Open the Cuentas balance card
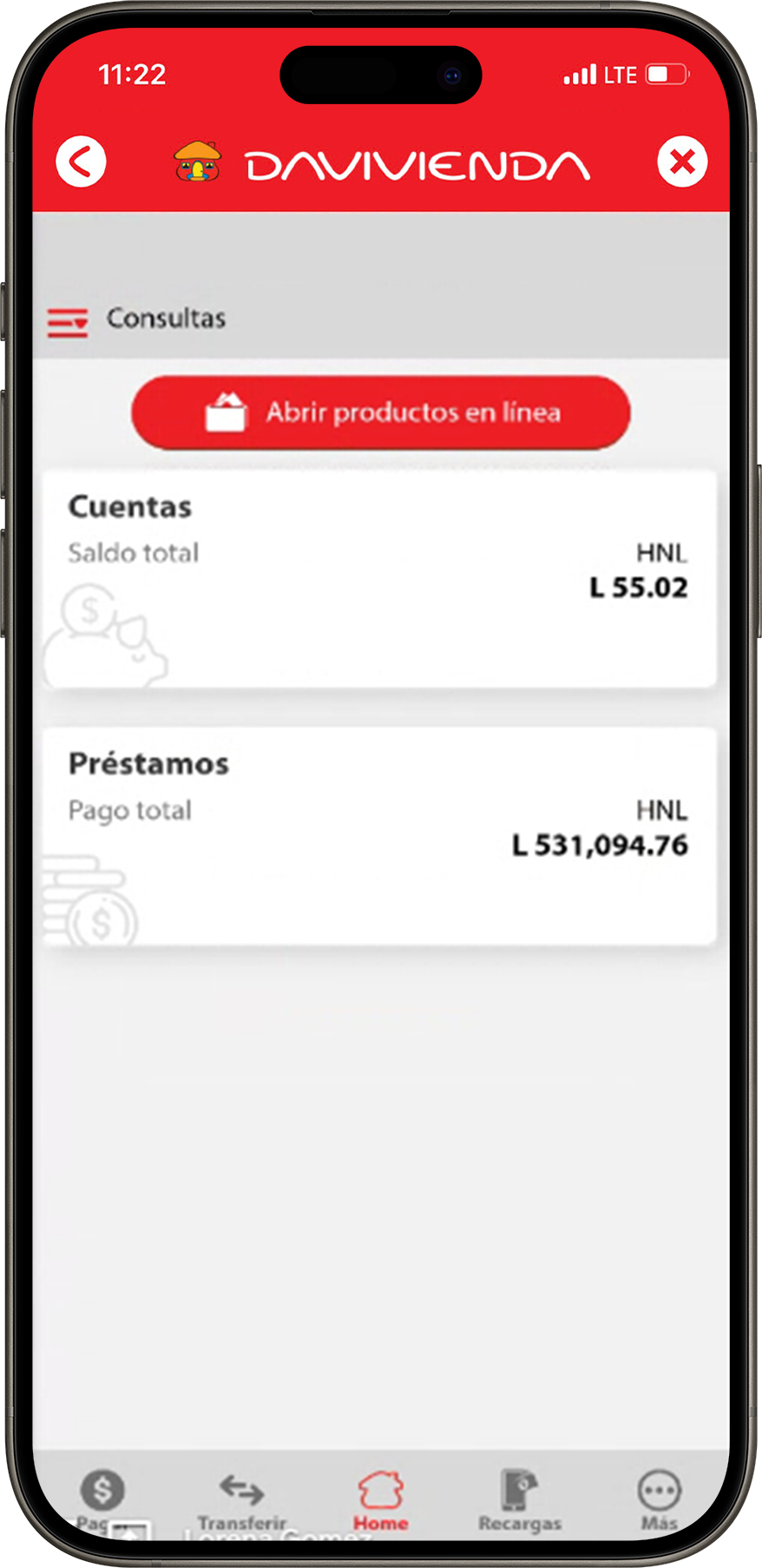 [380, 578]
